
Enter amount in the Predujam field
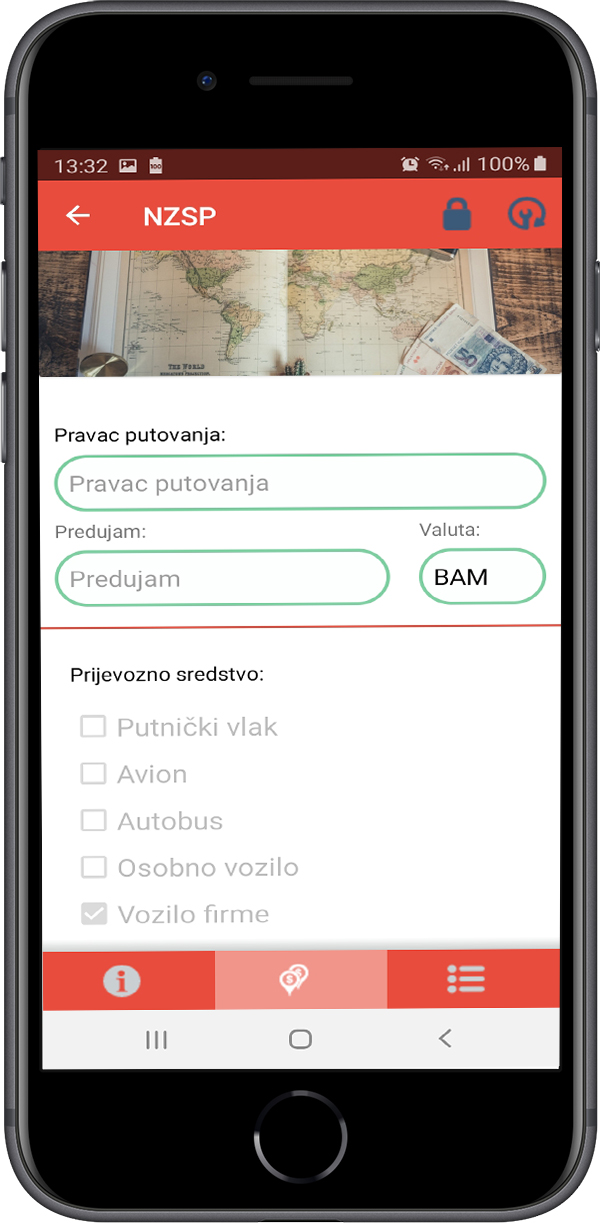pos(222,578)
